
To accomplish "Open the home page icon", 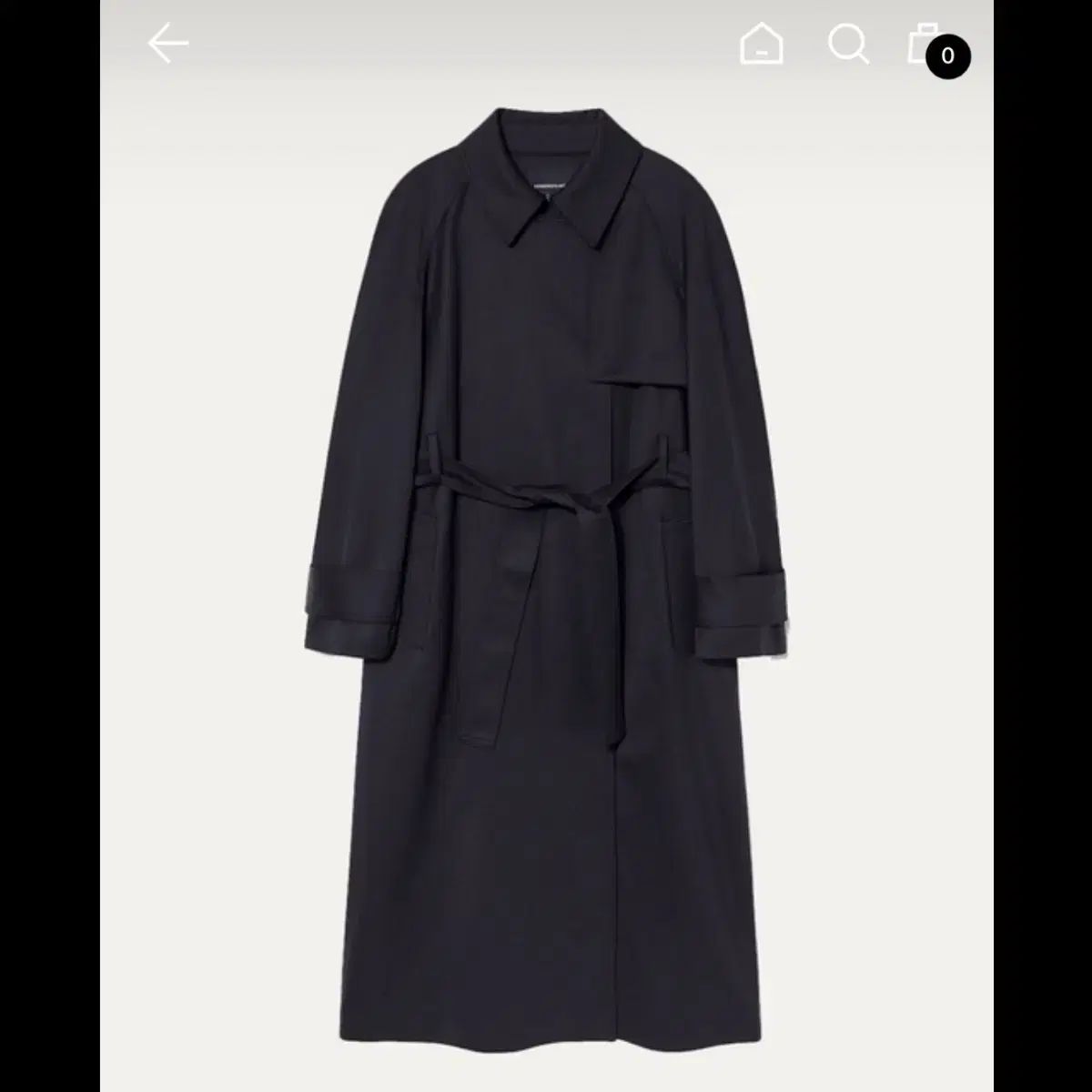I will (x=762, y=44).
